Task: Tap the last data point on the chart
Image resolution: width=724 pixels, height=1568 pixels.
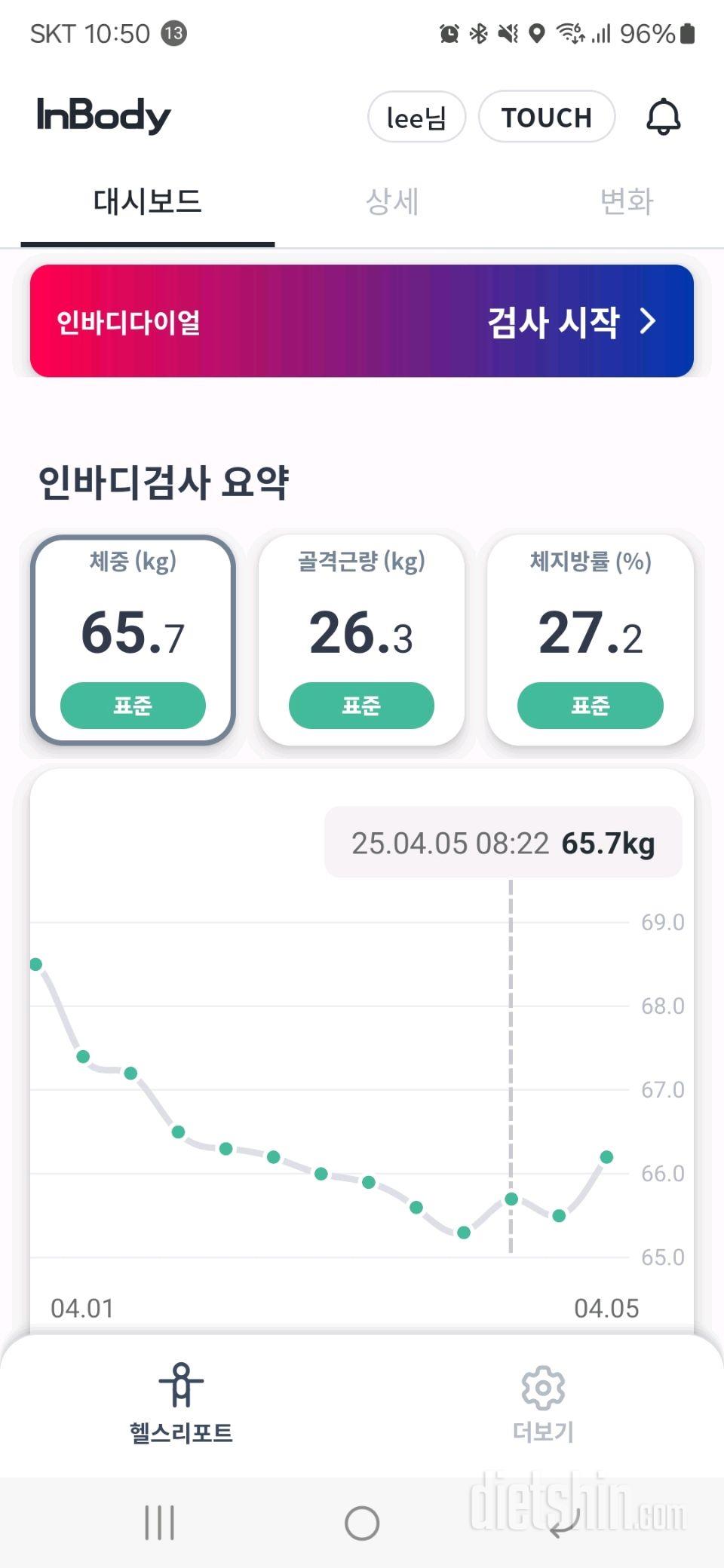Action: pos(606,1157)
